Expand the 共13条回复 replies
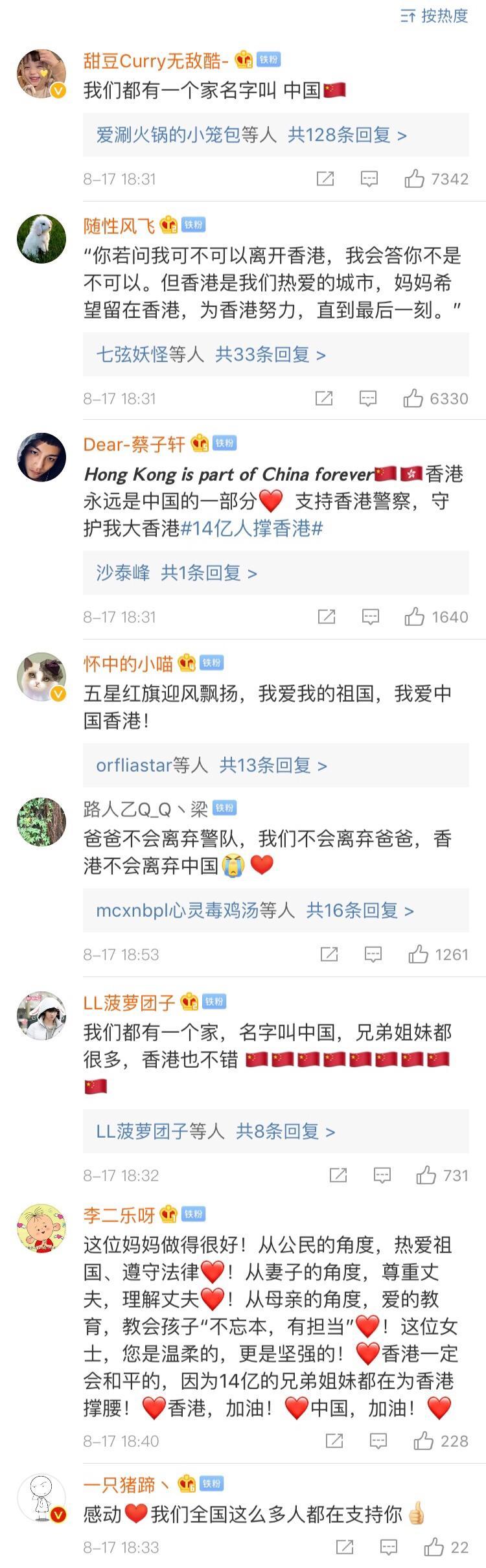This screenshot has width=486, height=1568. tap(273, 765)
